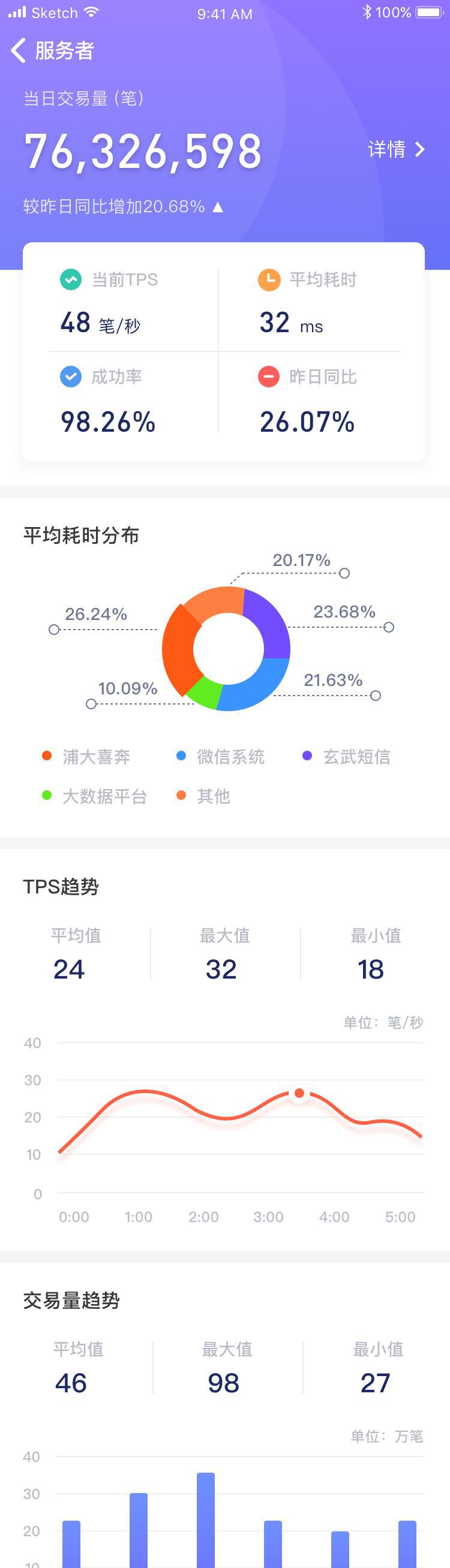Toggle the 玄武短信 legend item
This screenshot has width=450, height=1568.
coord(346,757)
